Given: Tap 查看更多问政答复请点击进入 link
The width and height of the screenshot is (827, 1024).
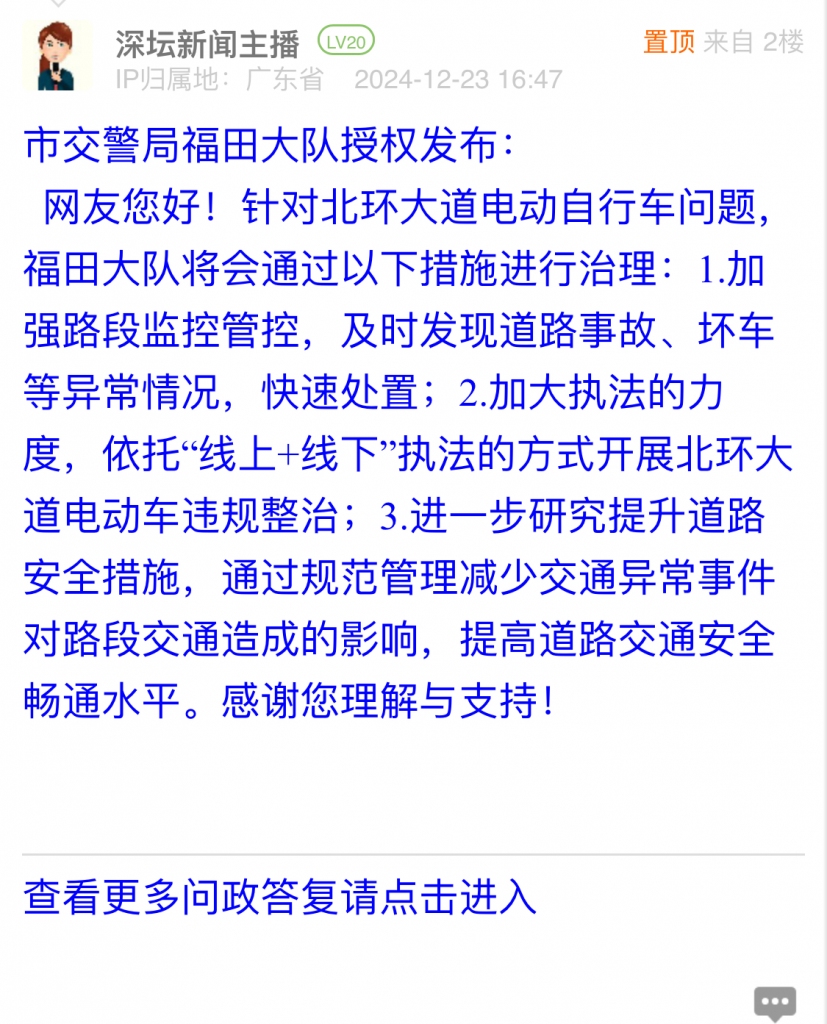Looking at the screenshot, I should coord(280,897).
